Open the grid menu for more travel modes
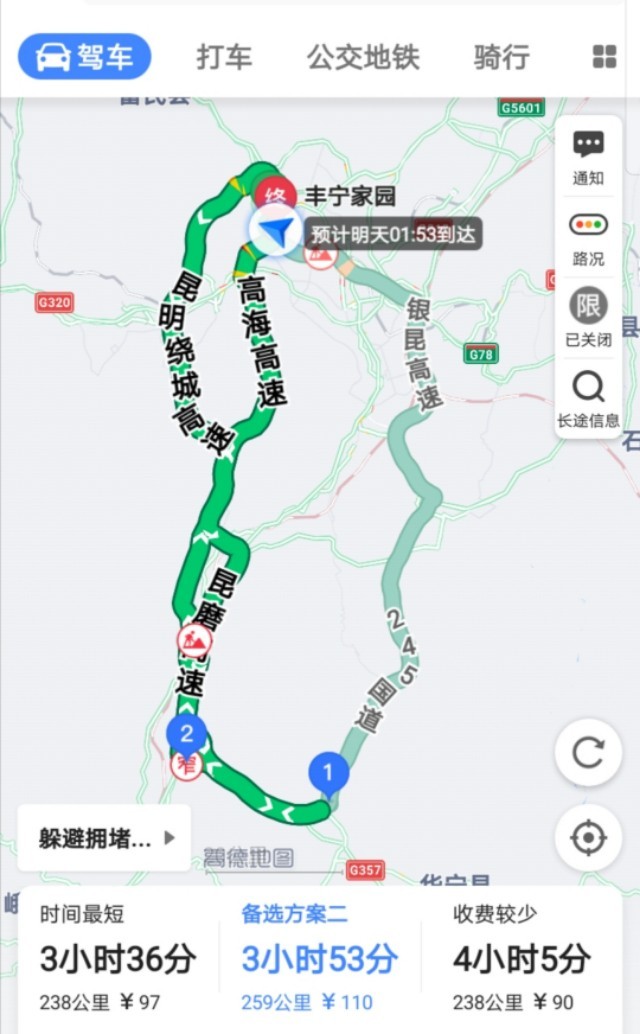Viewport: 640px width, 1034px height. point(604,57)
